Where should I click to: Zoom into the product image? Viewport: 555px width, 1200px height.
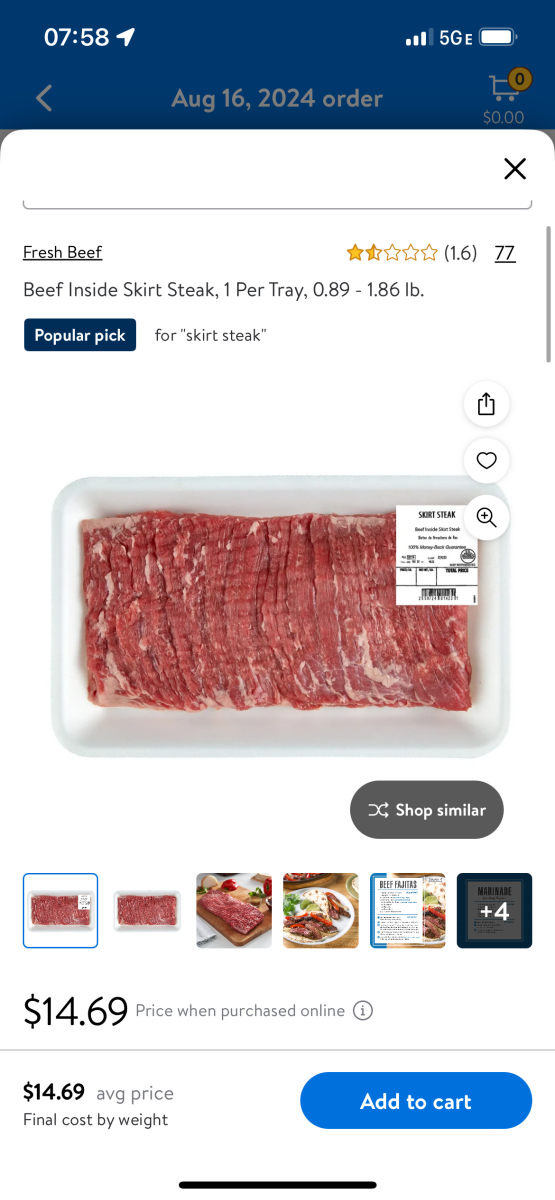click(487, 517)
